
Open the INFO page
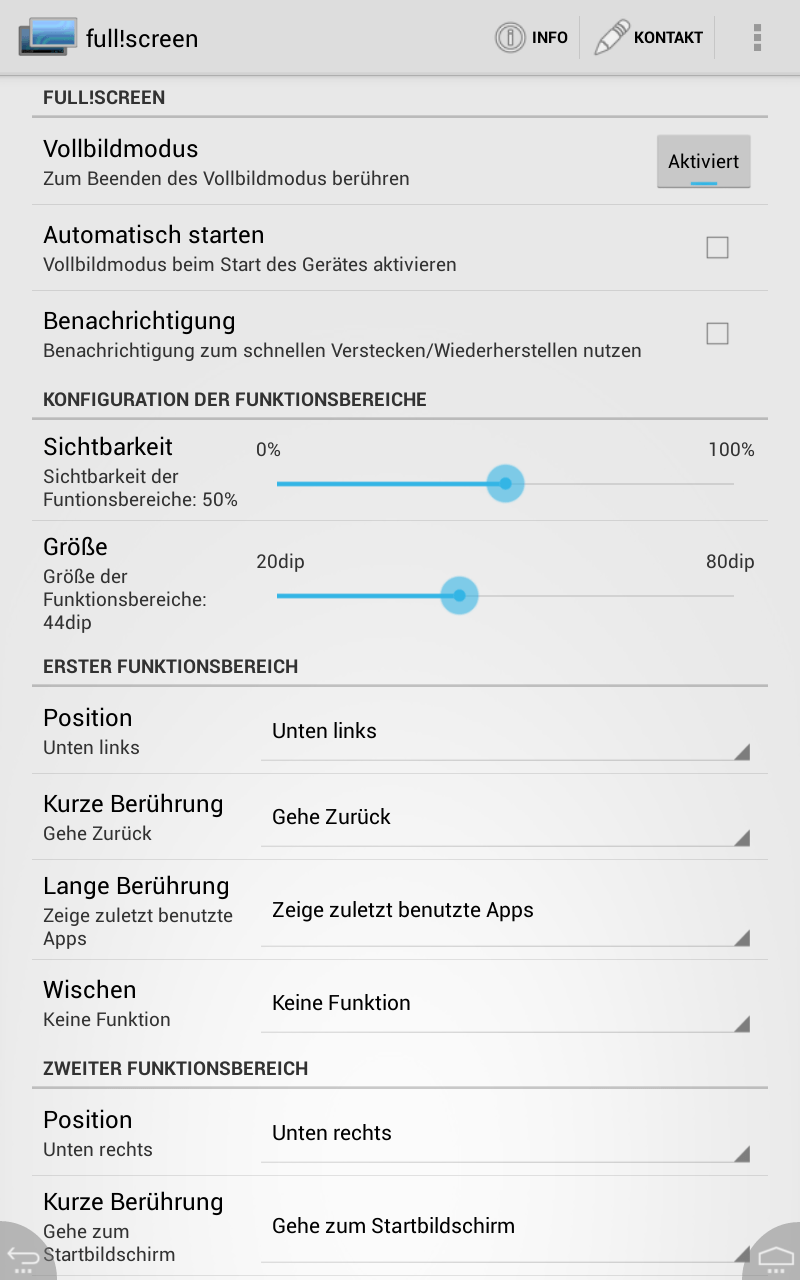tap(532, 38)
